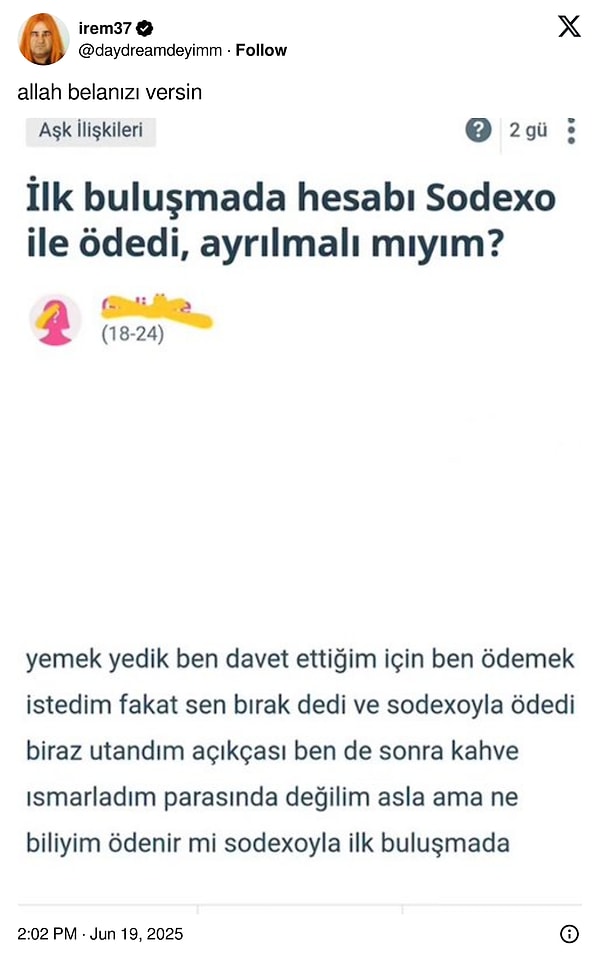Screen dimensions: 600x964
Task: Open the irem37 display name link
Action: [107, 28]
